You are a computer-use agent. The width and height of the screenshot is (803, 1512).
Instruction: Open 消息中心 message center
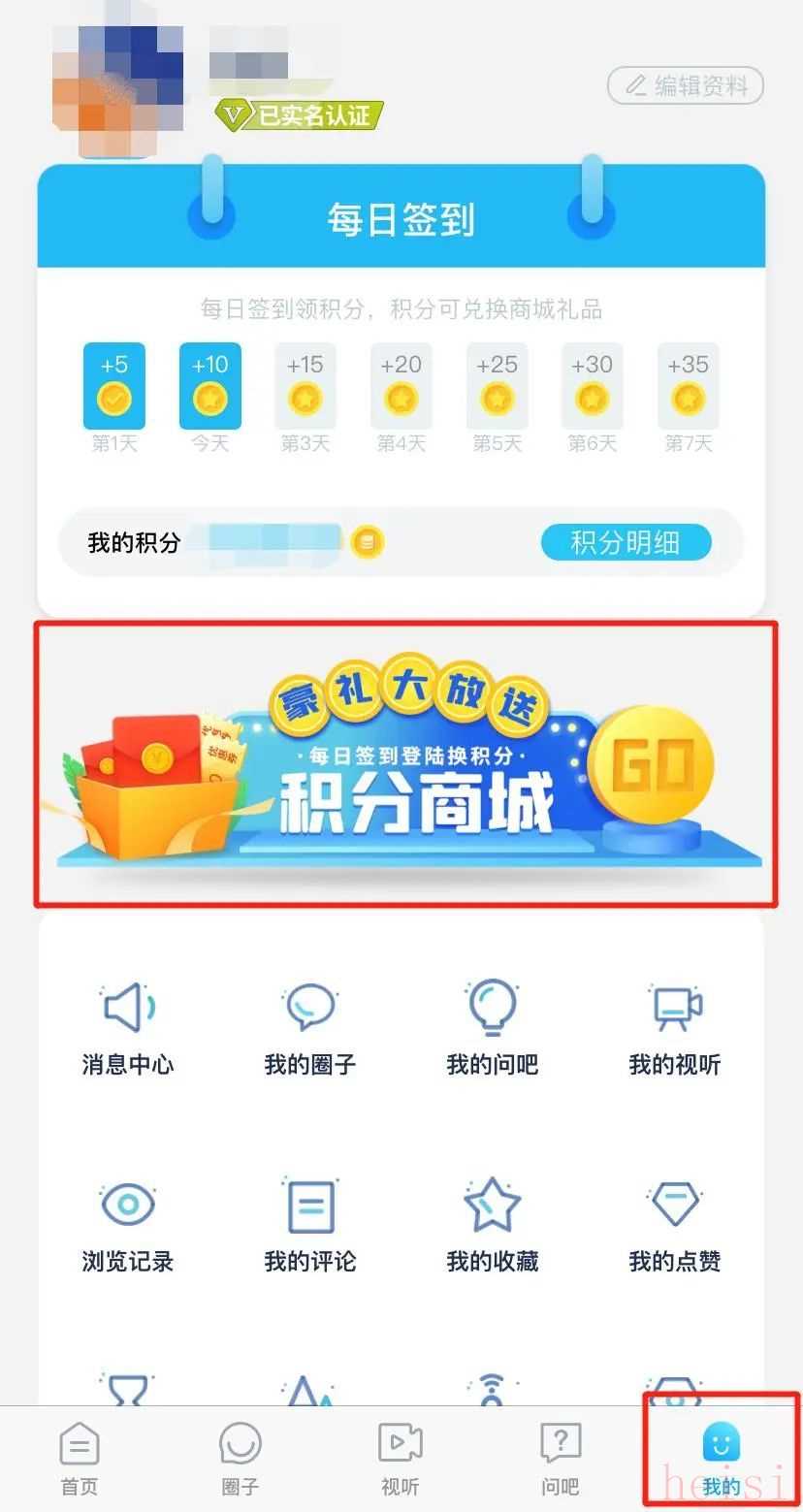point(128,1029)
